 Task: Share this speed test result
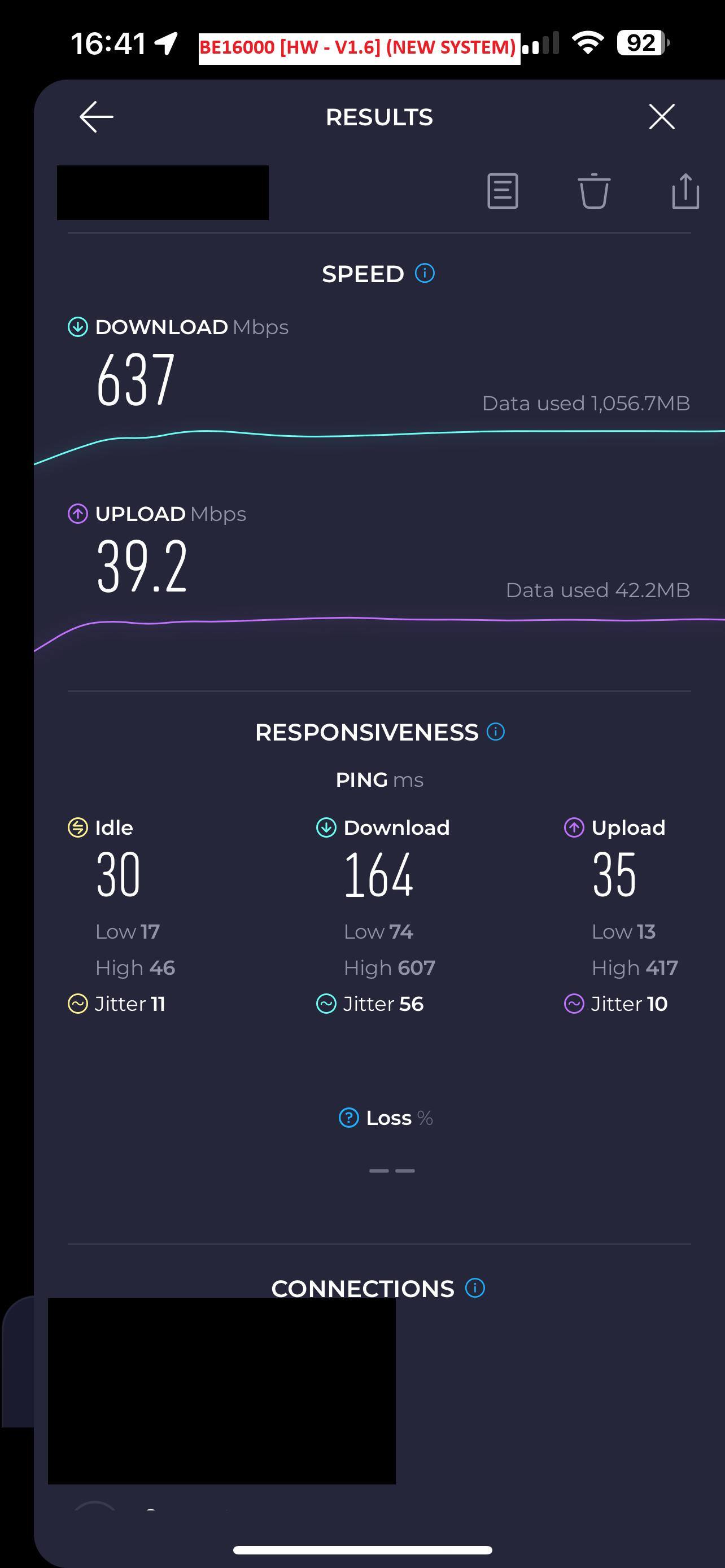(685, 191)
